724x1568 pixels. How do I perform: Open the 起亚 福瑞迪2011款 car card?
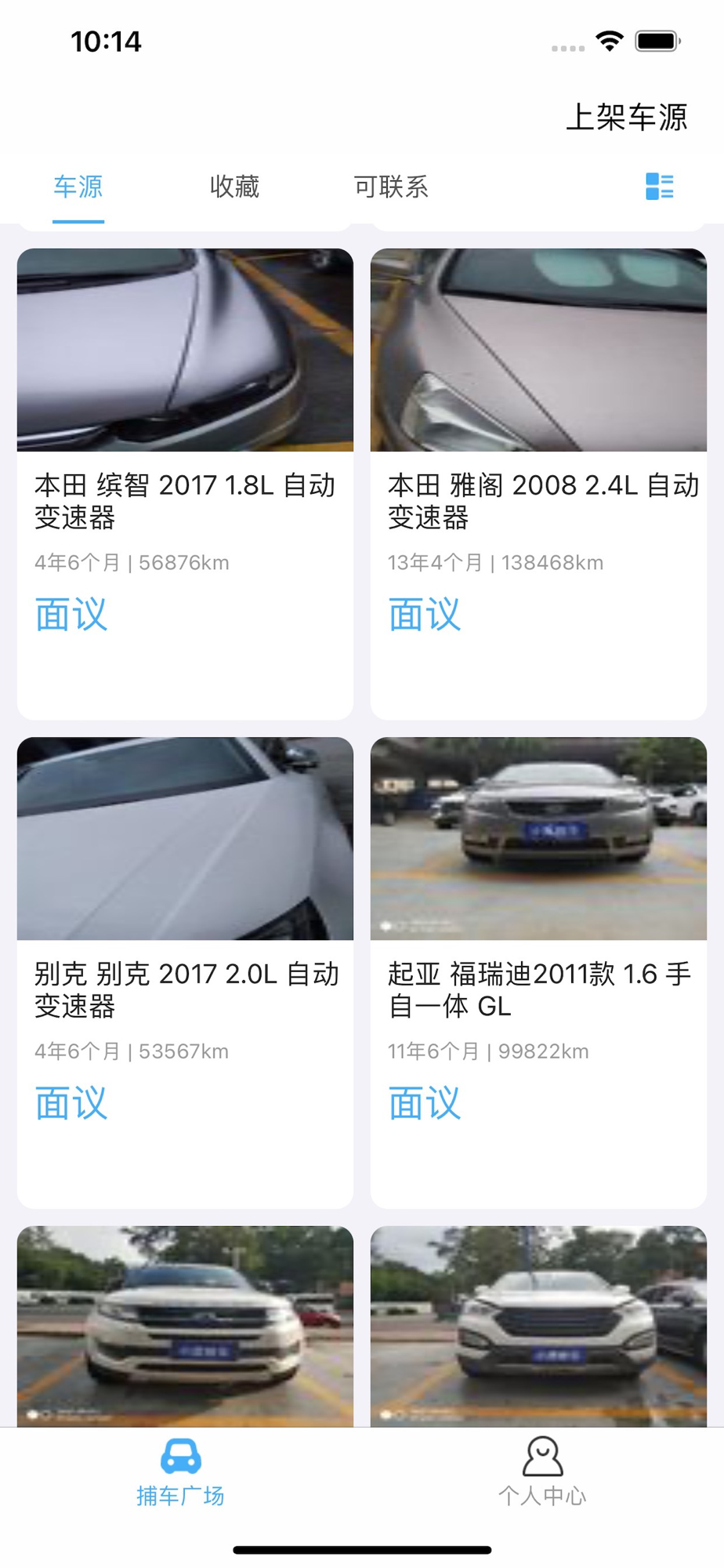click(x=538, y=972)
